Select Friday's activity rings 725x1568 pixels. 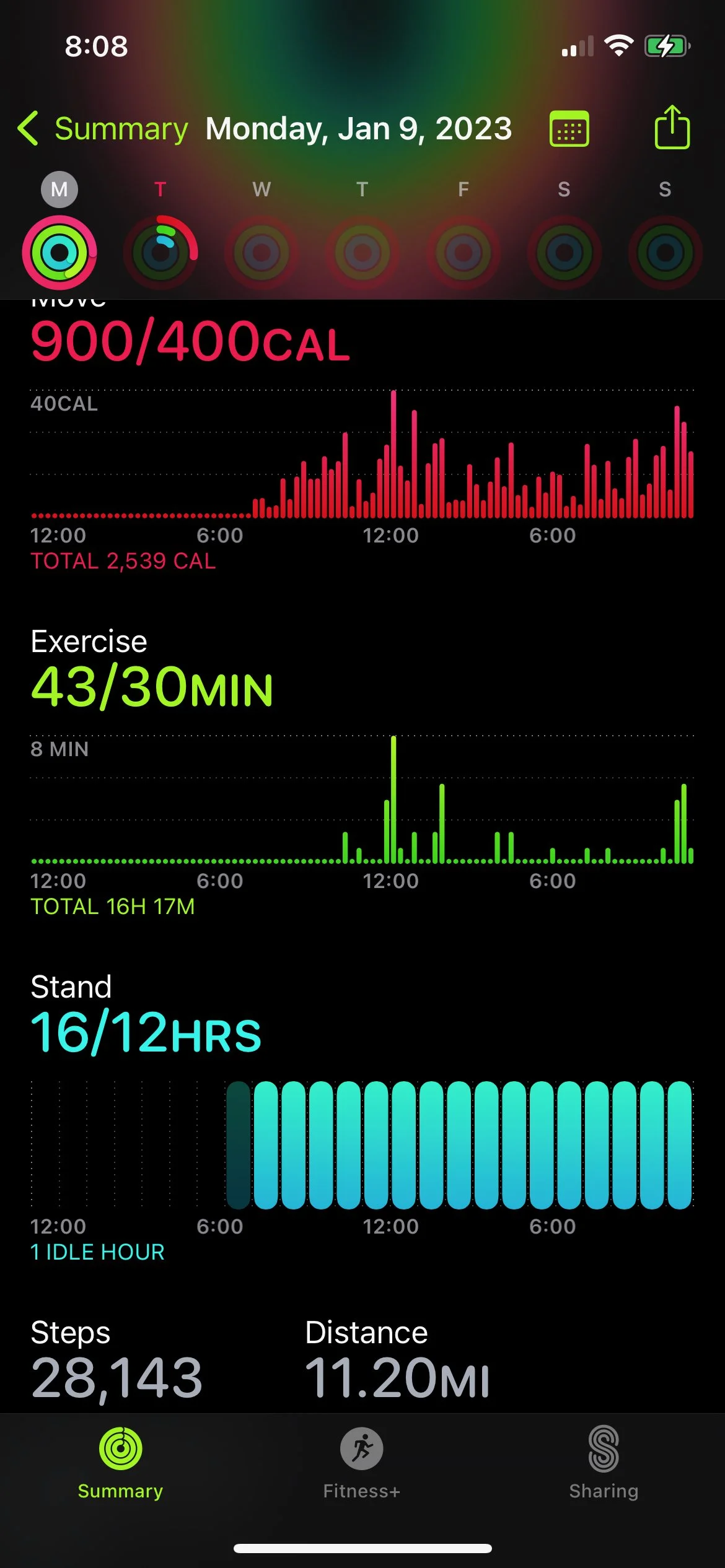[x=464, y=252]
